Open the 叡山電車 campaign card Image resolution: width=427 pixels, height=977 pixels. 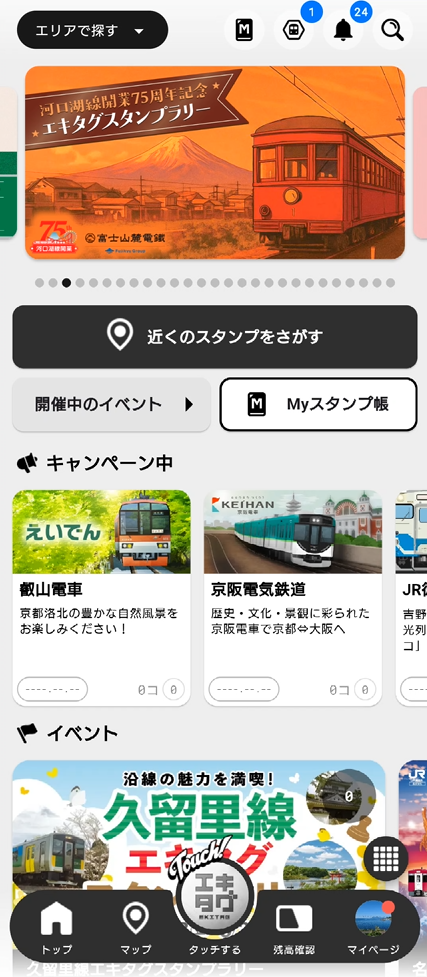click(102, 598)
